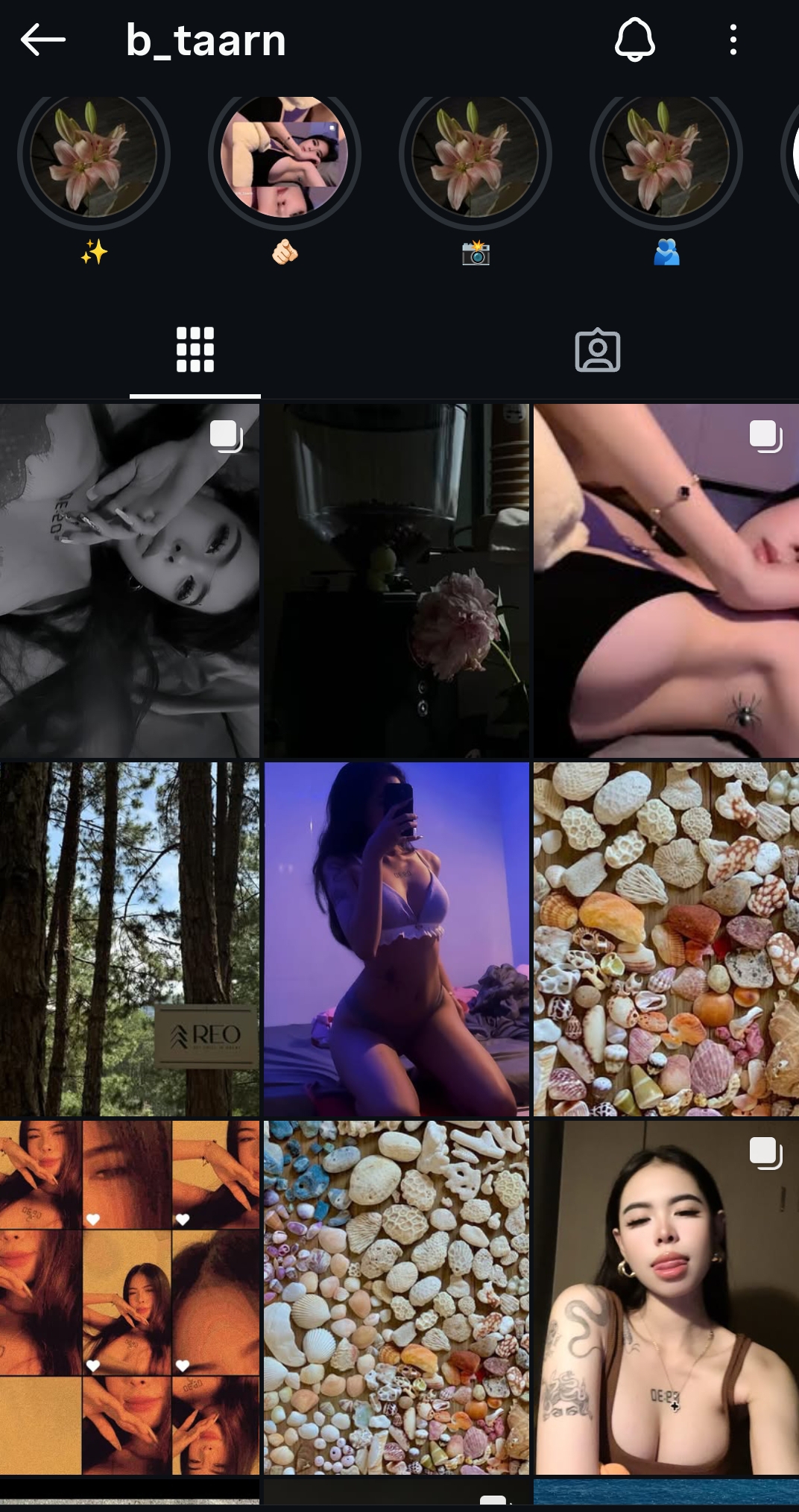Switch to the tagged photos tab

[x=598, y=350]
